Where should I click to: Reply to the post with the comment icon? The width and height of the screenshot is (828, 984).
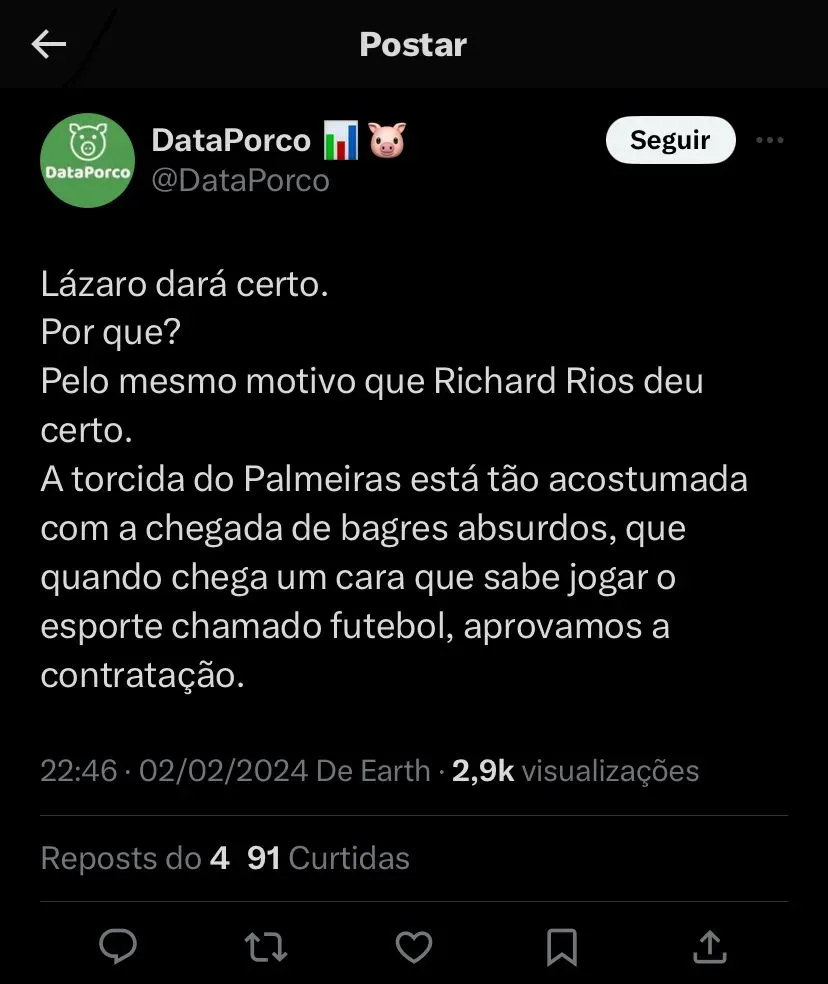click(x=118, y=945)
